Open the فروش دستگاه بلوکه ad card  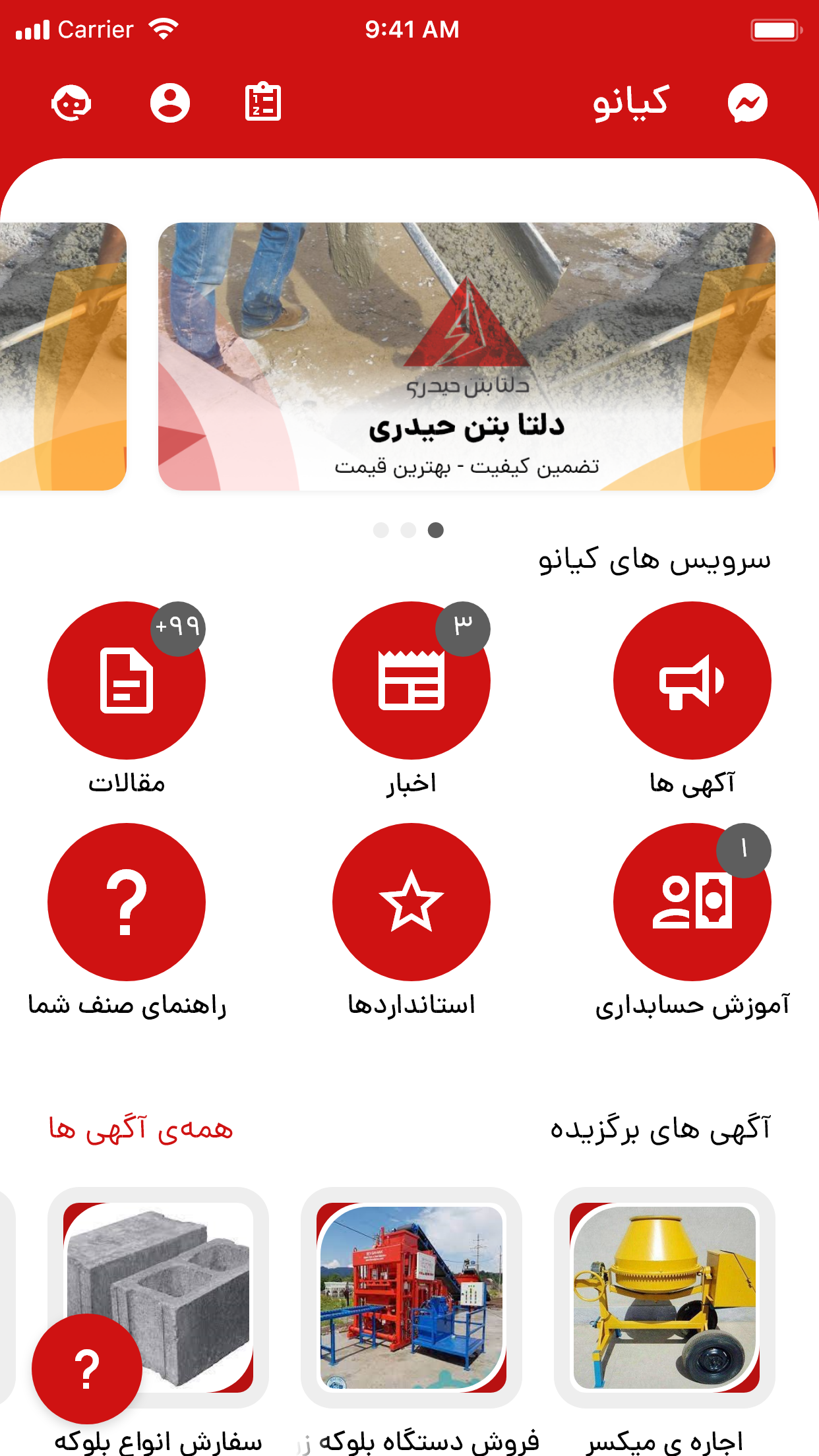(411, 1297)
